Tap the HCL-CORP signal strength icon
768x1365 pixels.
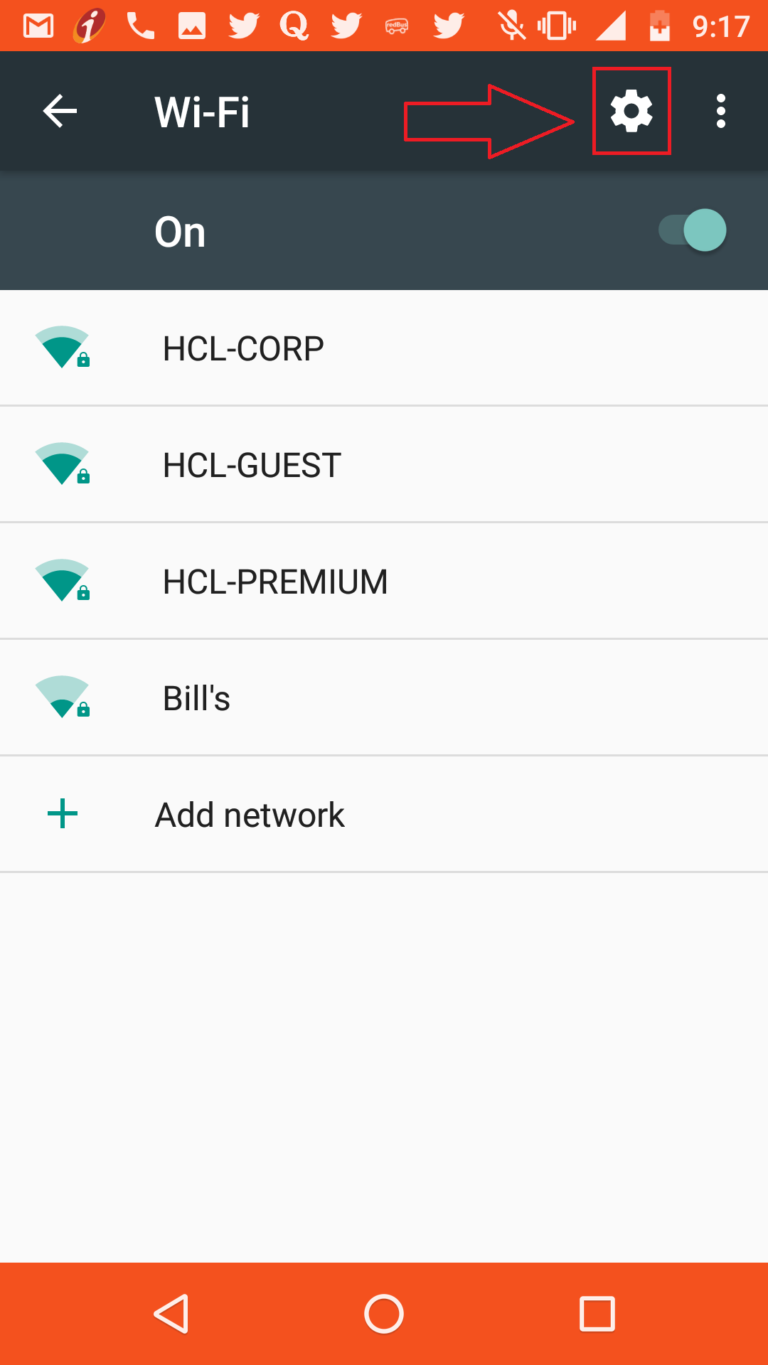tap(62, 347)
